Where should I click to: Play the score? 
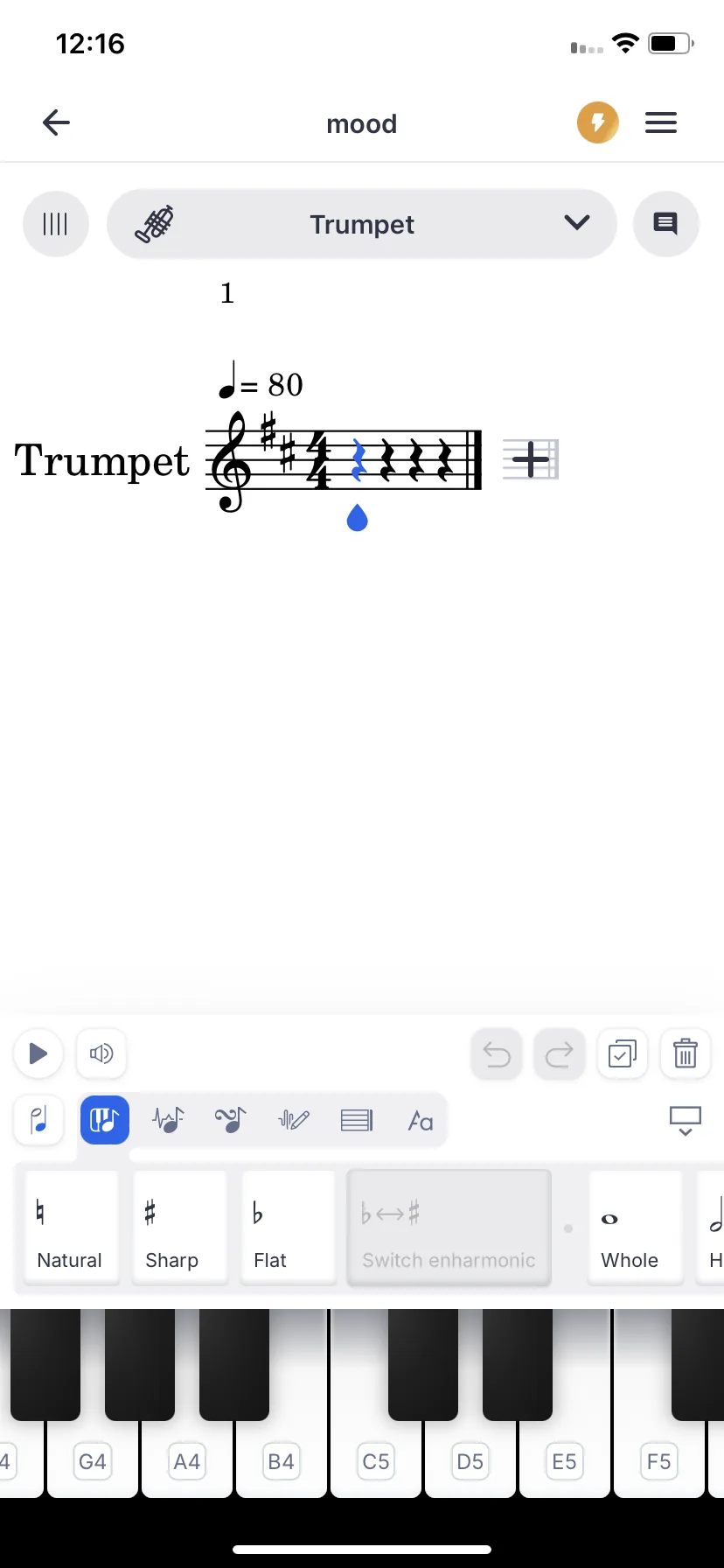pyautogui.click(x=38, y=1053)
